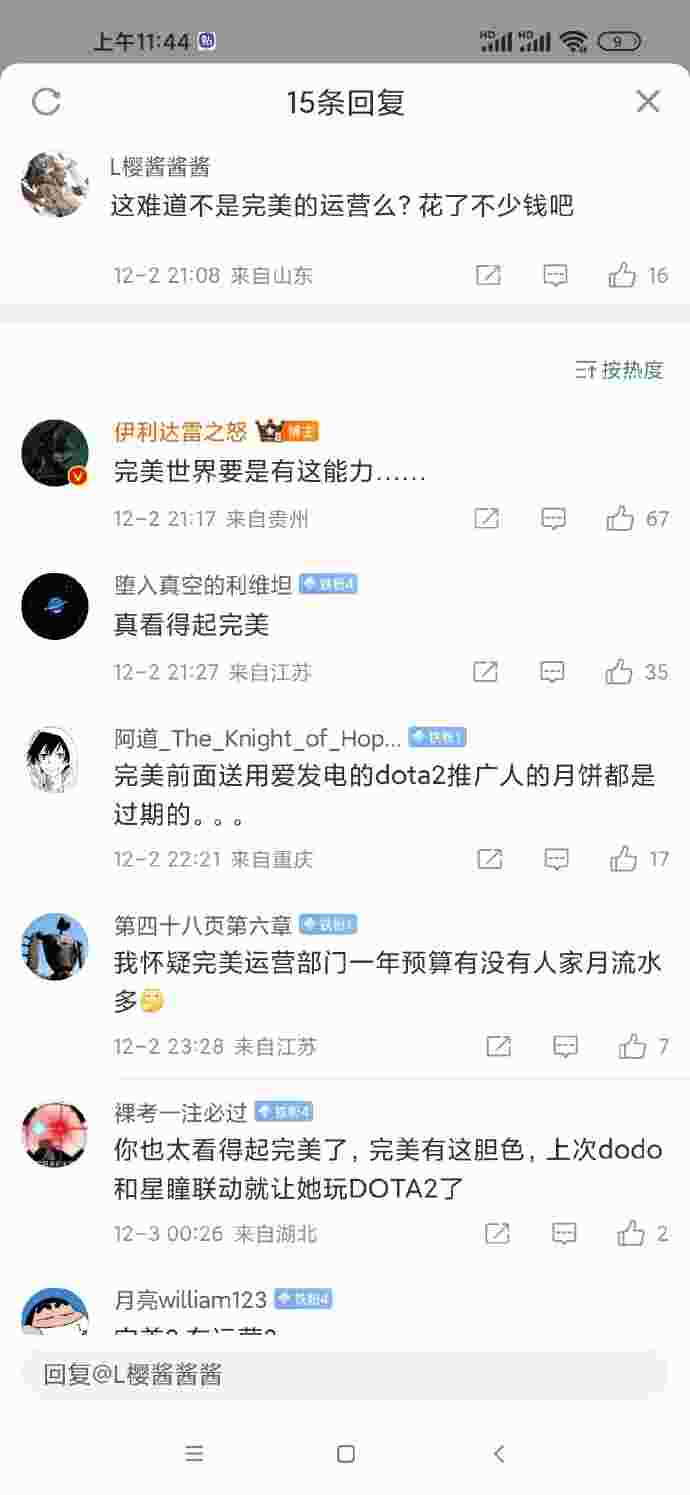Open 月亮william123's username

point(190,1299)
